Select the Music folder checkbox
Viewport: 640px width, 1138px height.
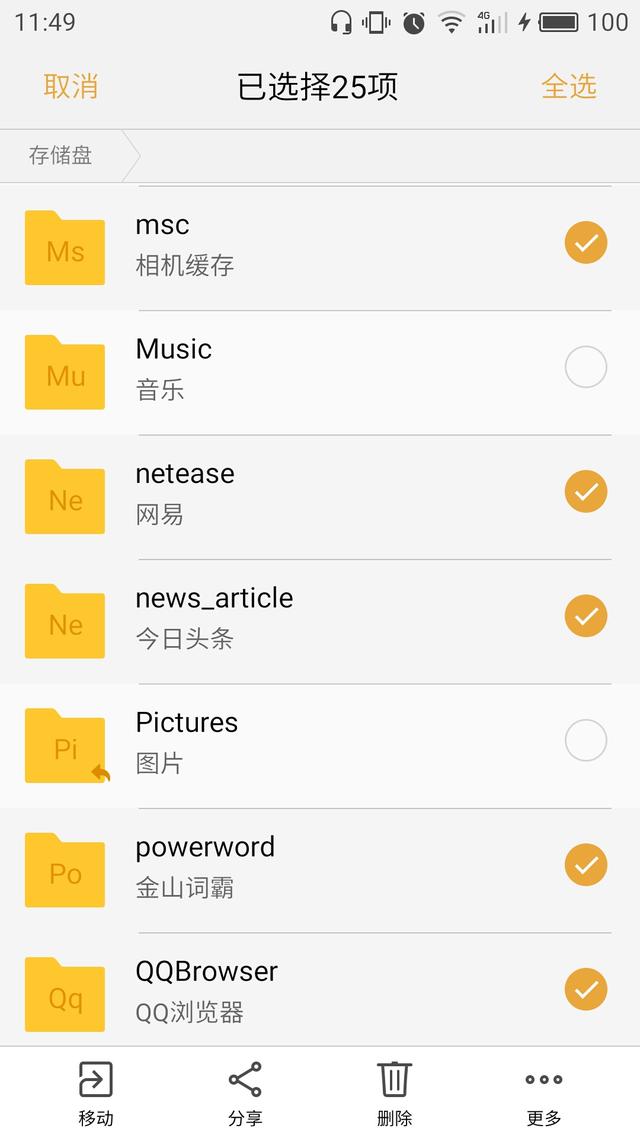[586, 367]
